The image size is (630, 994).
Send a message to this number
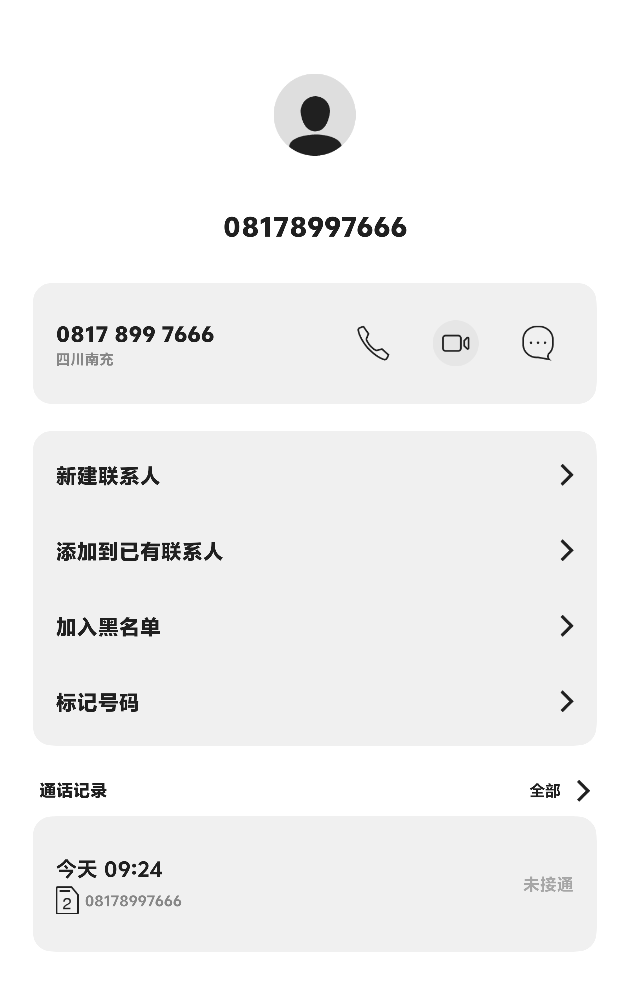(538, 343)
